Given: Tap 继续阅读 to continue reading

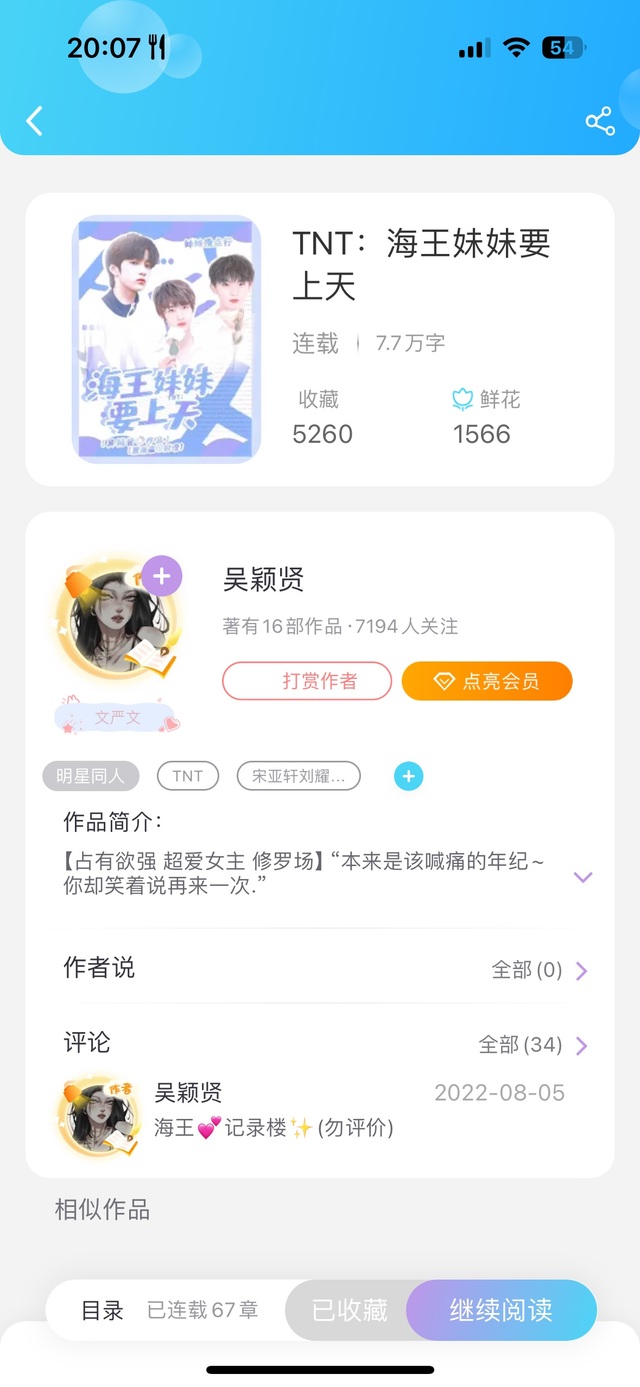Looking at the screenshot, I should [501, 1310].
